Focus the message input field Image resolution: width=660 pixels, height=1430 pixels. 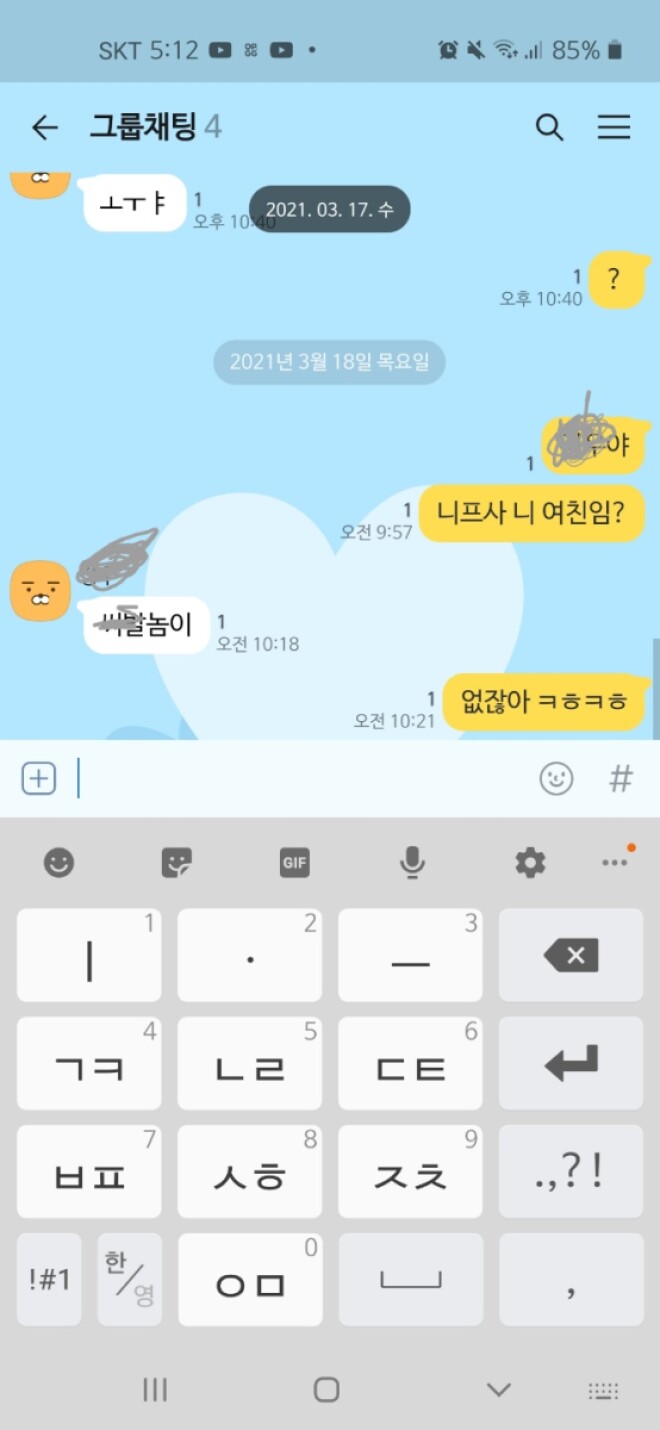300,778
